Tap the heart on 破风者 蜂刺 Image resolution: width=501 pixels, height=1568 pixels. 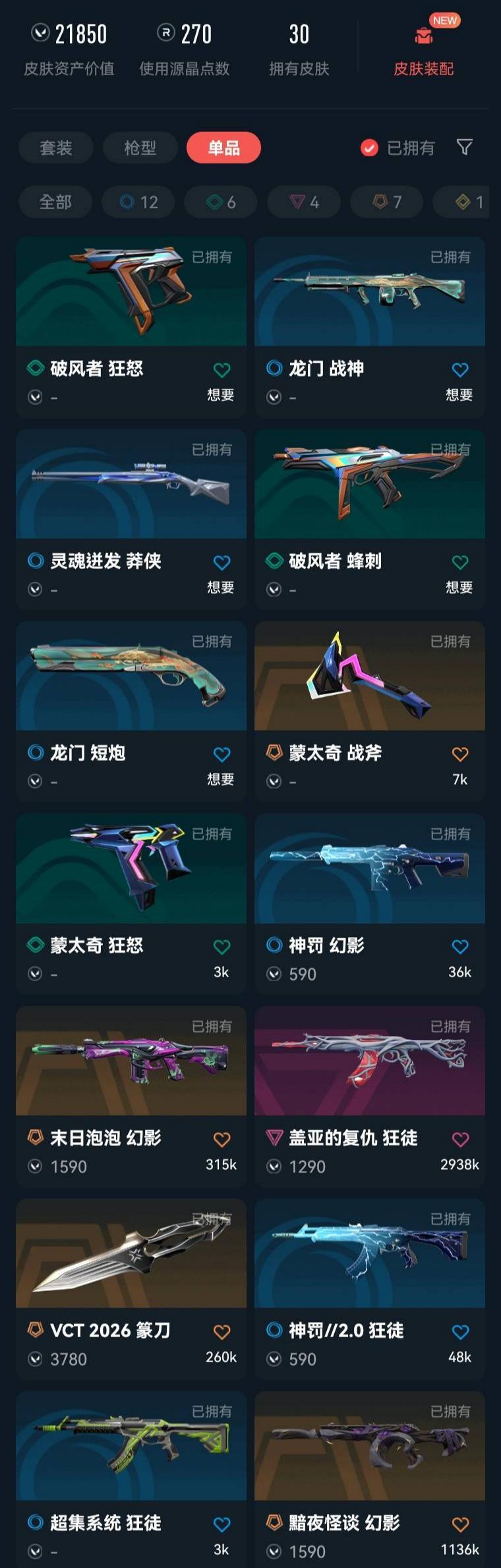coord(460,562)
